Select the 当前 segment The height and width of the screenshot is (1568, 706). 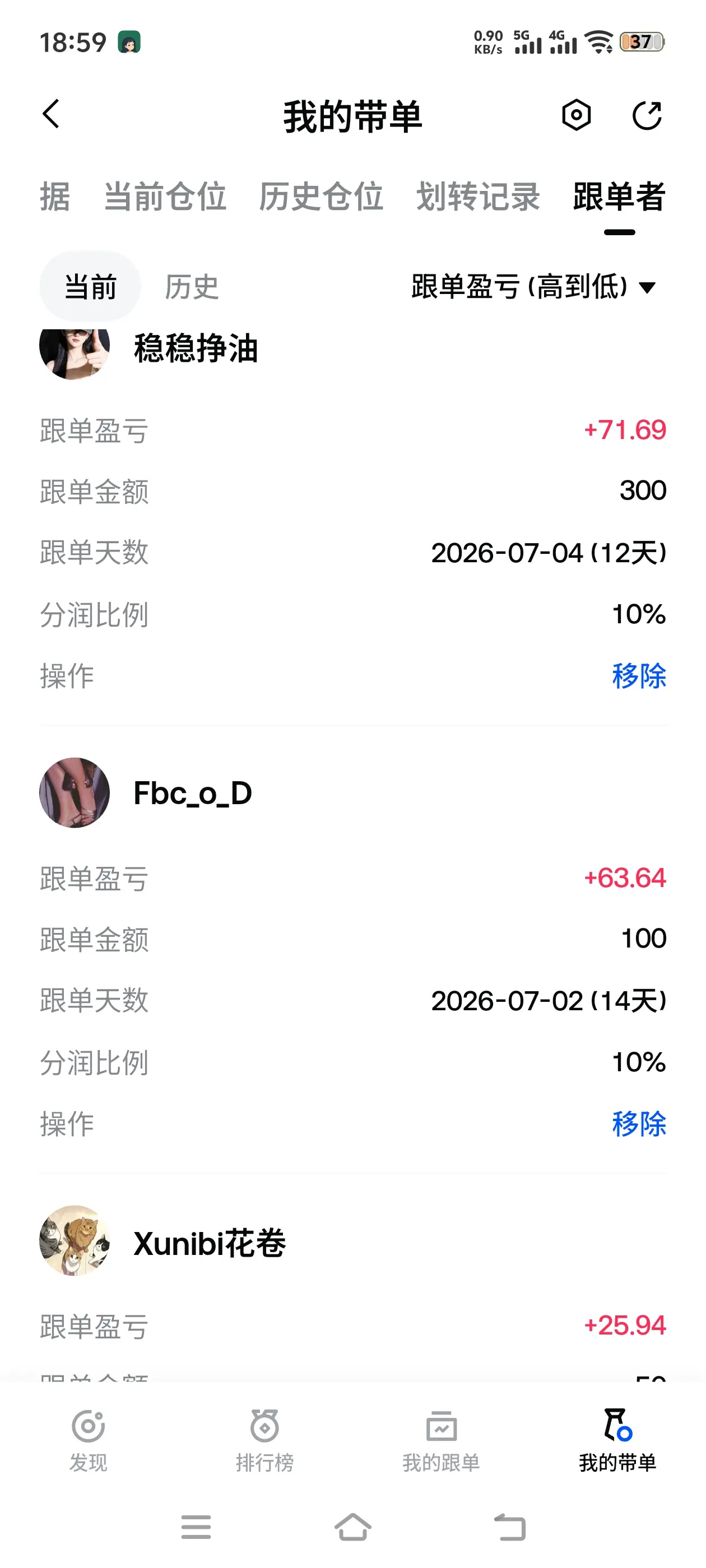click(90, 287)
